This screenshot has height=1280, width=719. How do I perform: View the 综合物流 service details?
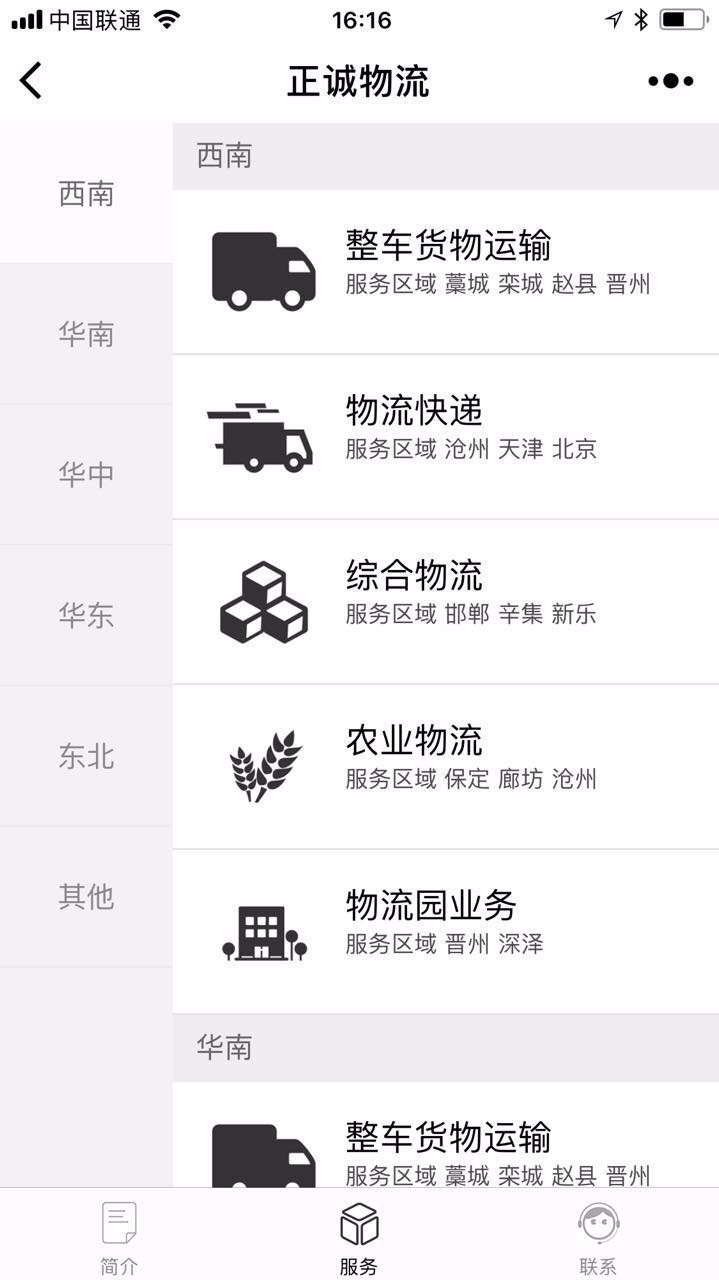(x=446, y=602)
